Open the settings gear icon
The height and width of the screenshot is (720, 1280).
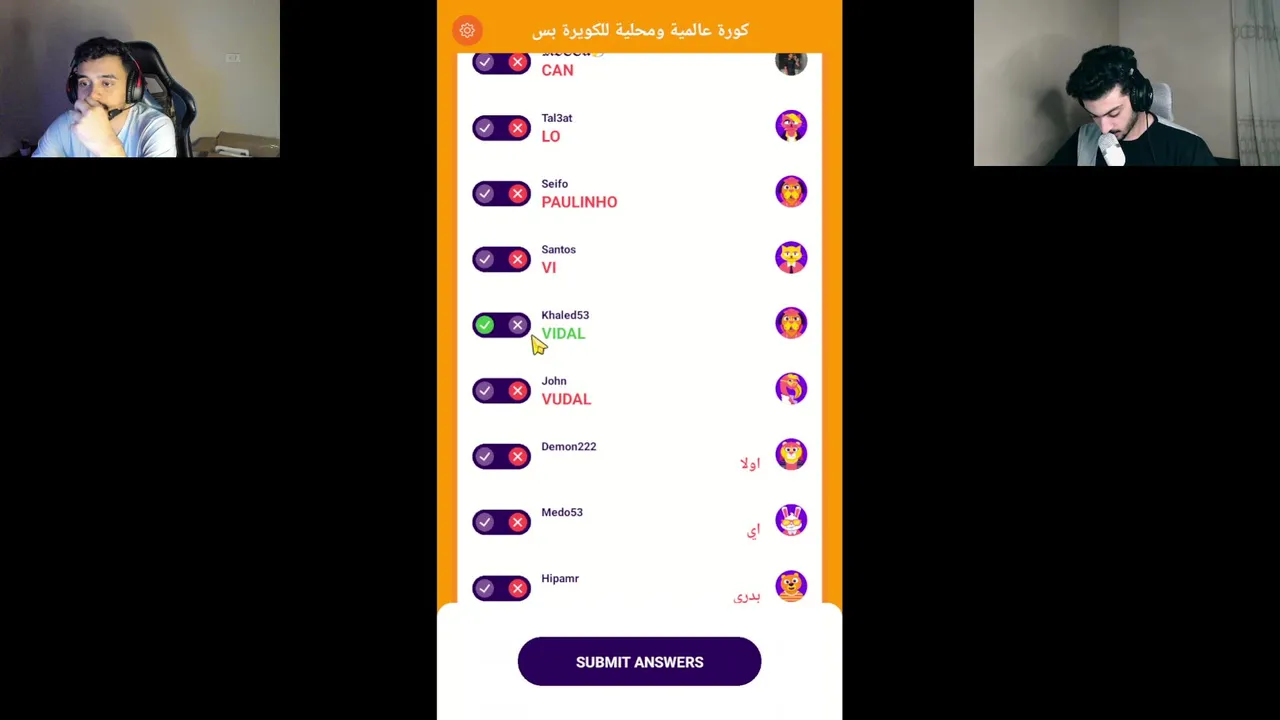point(467,30)
